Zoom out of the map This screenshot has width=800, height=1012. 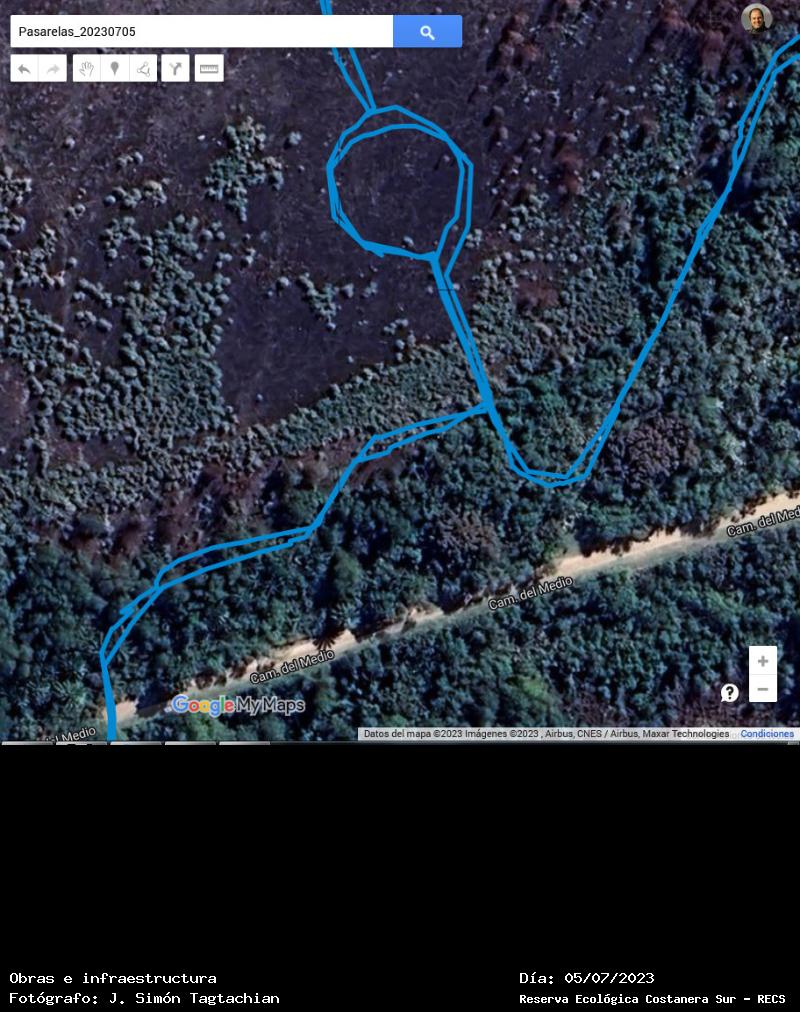pos(763,689)
